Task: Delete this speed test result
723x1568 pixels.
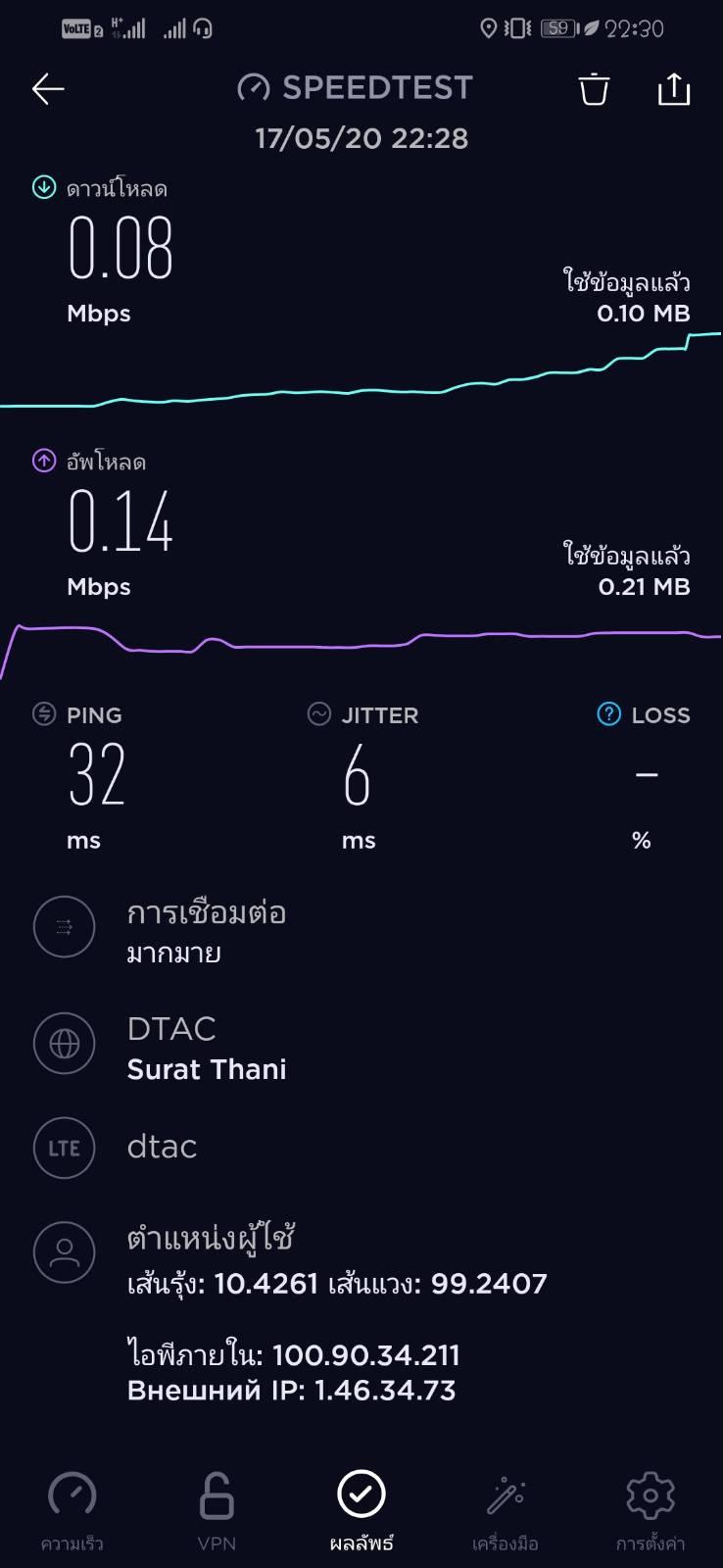Action: click(594, 89)
